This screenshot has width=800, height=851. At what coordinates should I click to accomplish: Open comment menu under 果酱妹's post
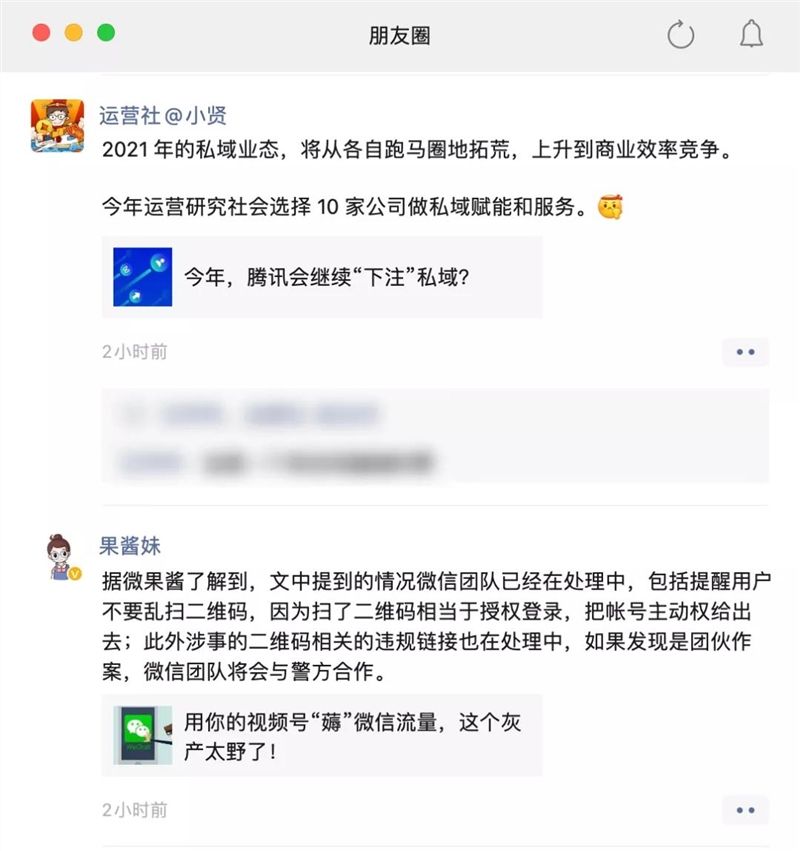pos(745,810)
